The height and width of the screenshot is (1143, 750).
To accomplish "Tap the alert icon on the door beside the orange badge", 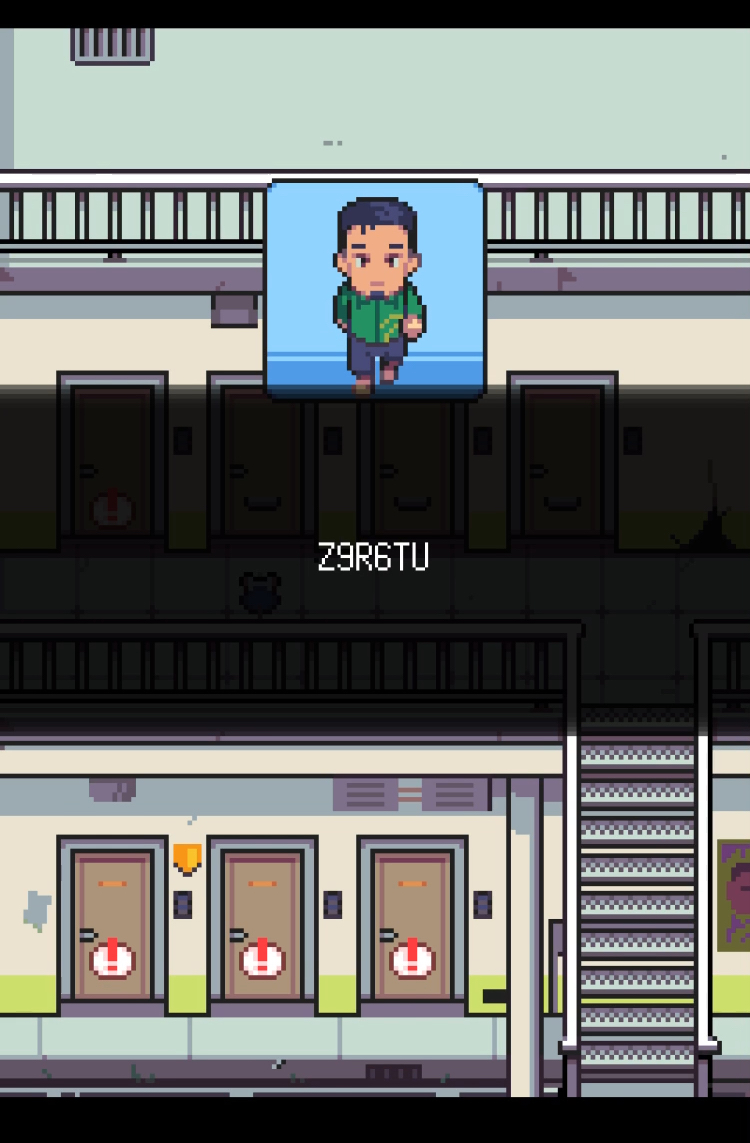I will [113, 960].
